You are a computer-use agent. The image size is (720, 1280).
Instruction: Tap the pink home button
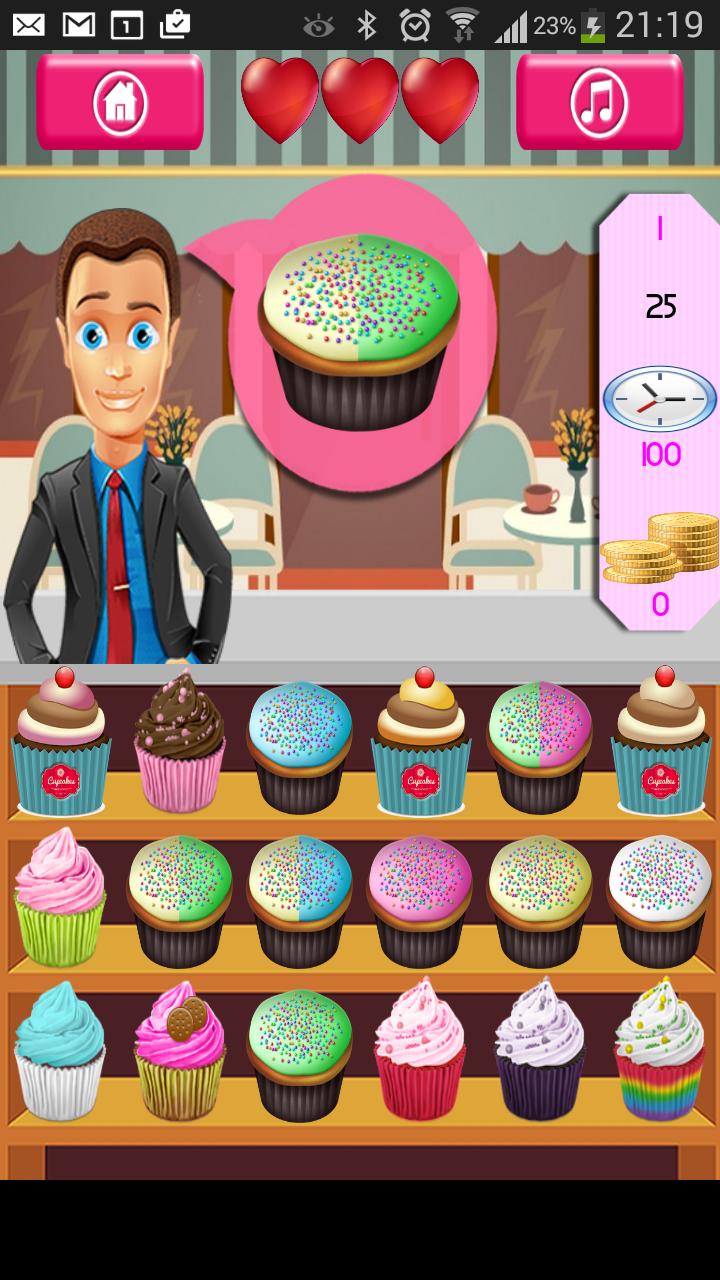[x=120, y=101]
